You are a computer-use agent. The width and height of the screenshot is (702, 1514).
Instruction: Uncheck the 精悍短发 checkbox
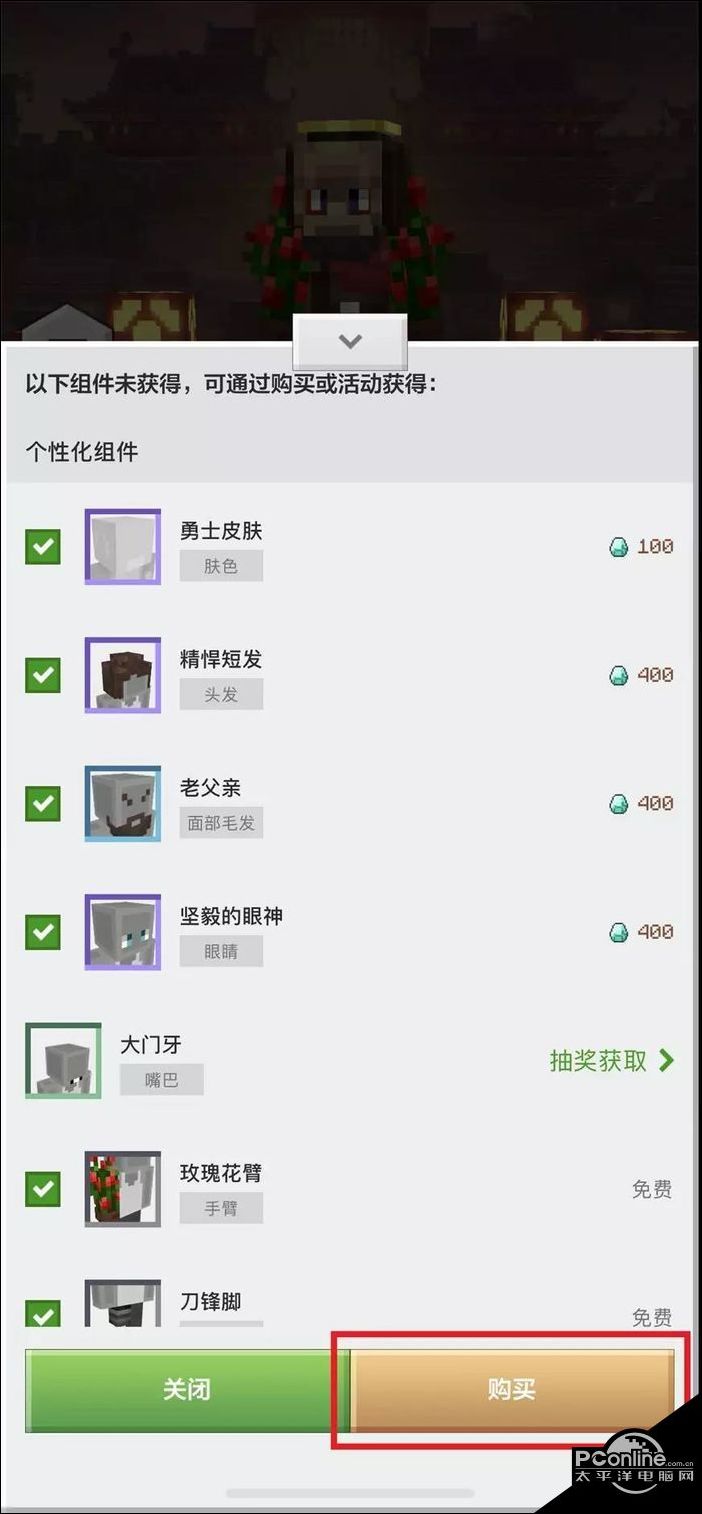click(43, 675)
